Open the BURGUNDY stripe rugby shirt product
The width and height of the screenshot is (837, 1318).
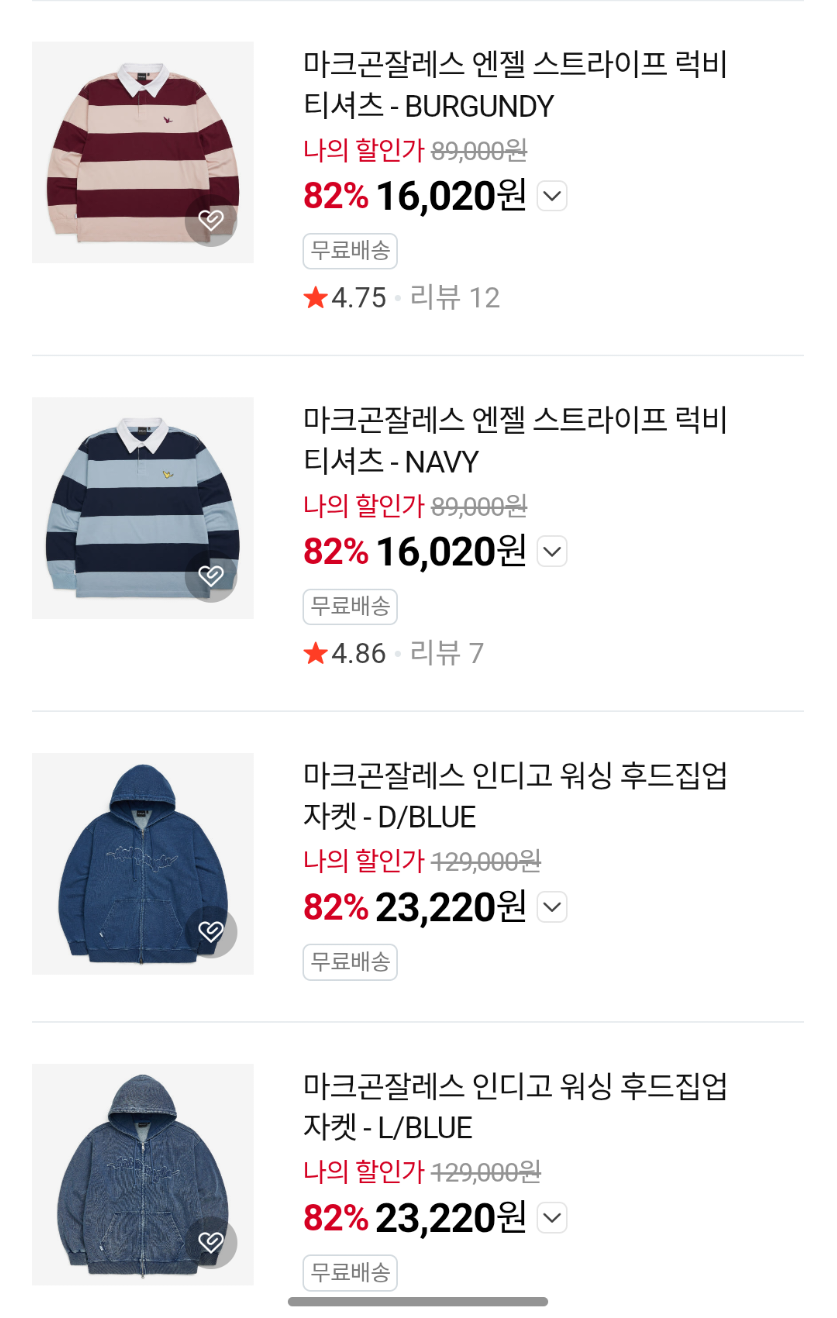pyautogui.click(x=515, y=85)
